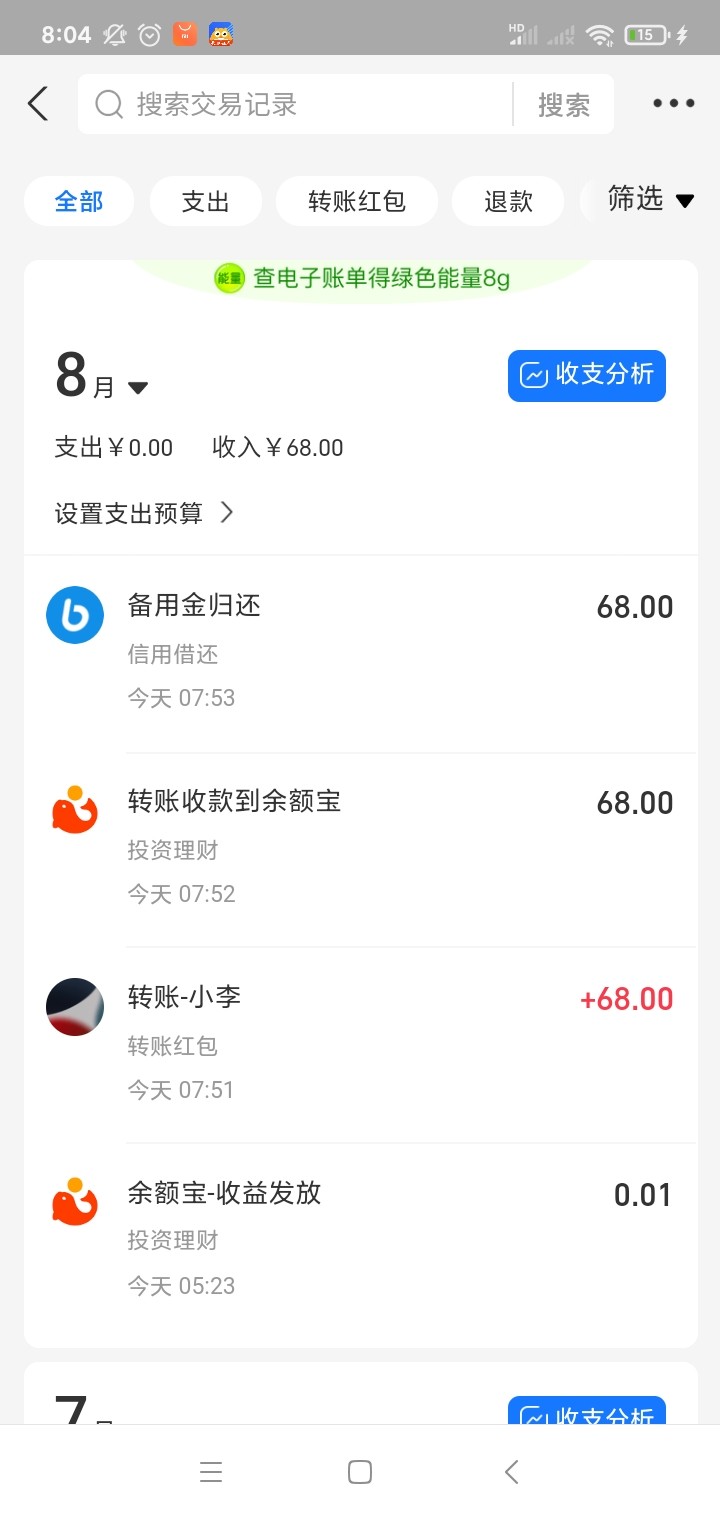720x1520 pixels.
Task: Show 转账红包 transactions
Action: (357, 202)
